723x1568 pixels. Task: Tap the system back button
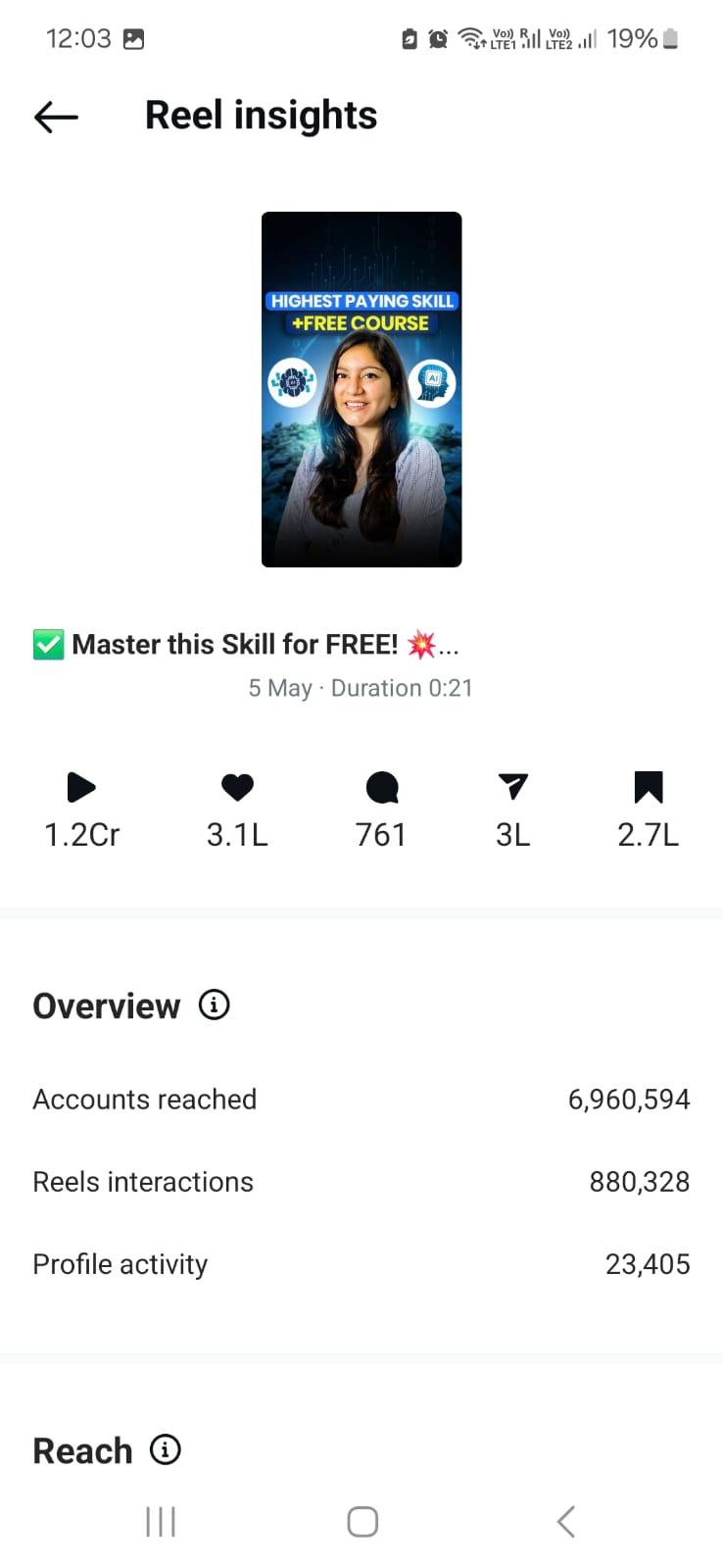coord(565,1522)
